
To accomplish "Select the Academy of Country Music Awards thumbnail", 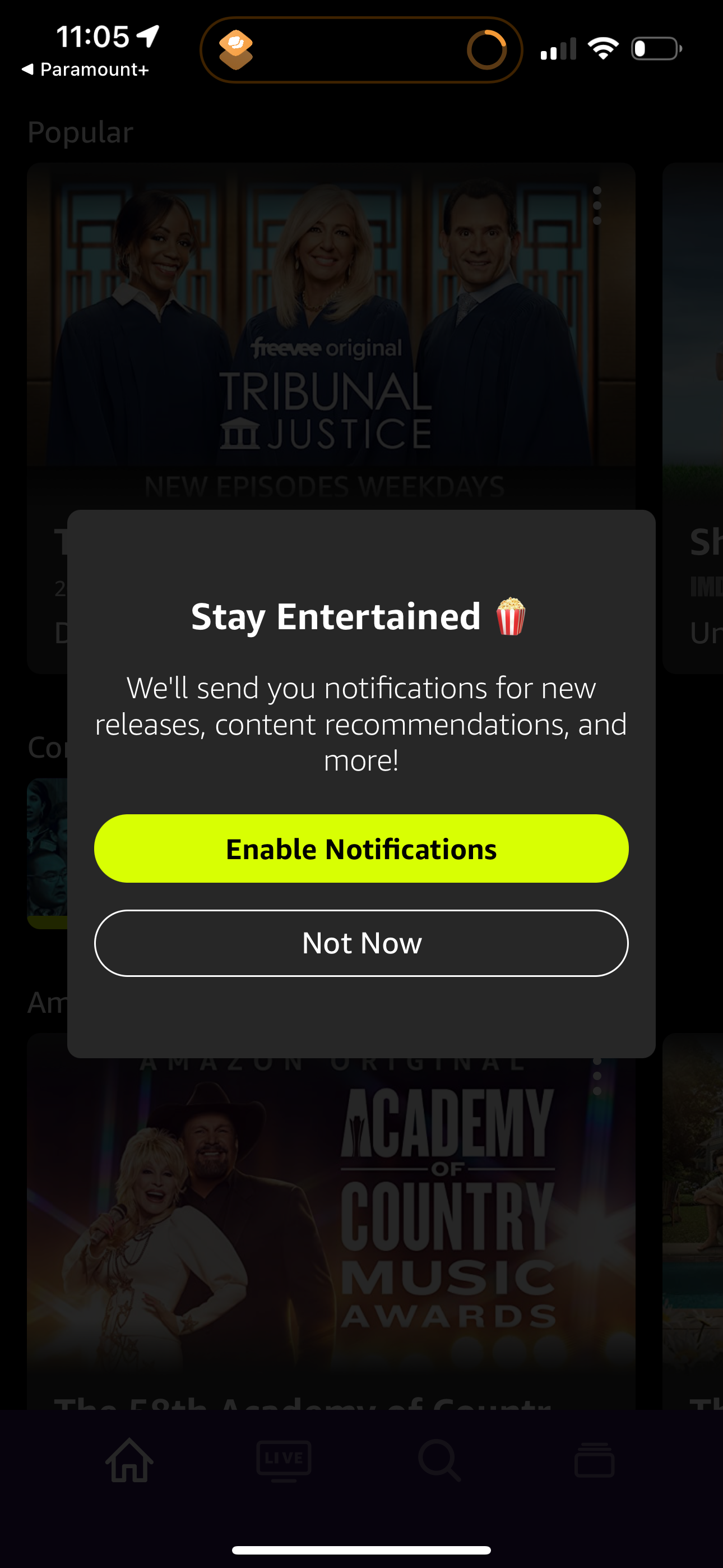I will click(332, 1217).
